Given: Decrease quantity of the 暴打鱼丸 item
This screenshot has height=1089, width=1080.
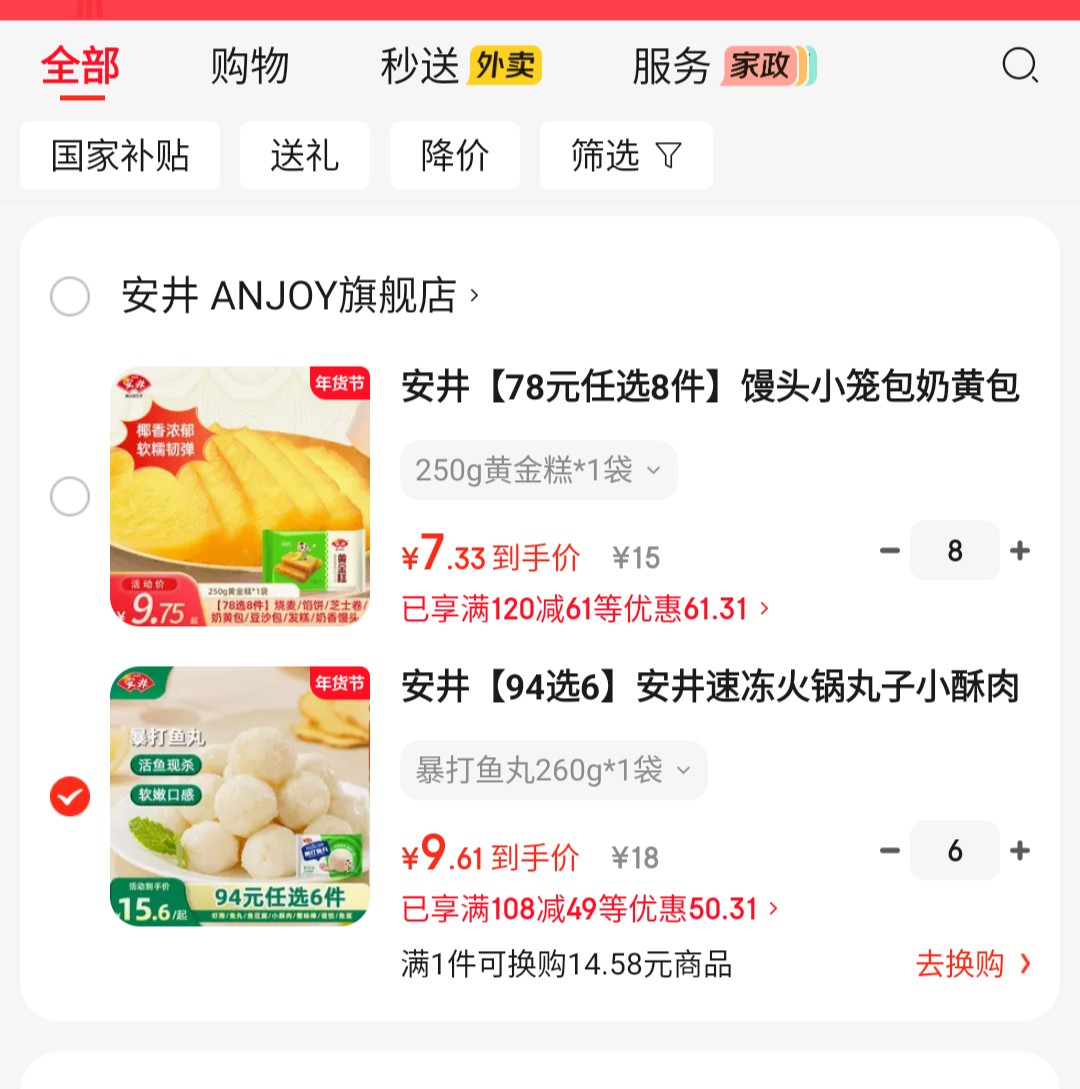Looking at the screenshot, I should click(x=889, y=851).
